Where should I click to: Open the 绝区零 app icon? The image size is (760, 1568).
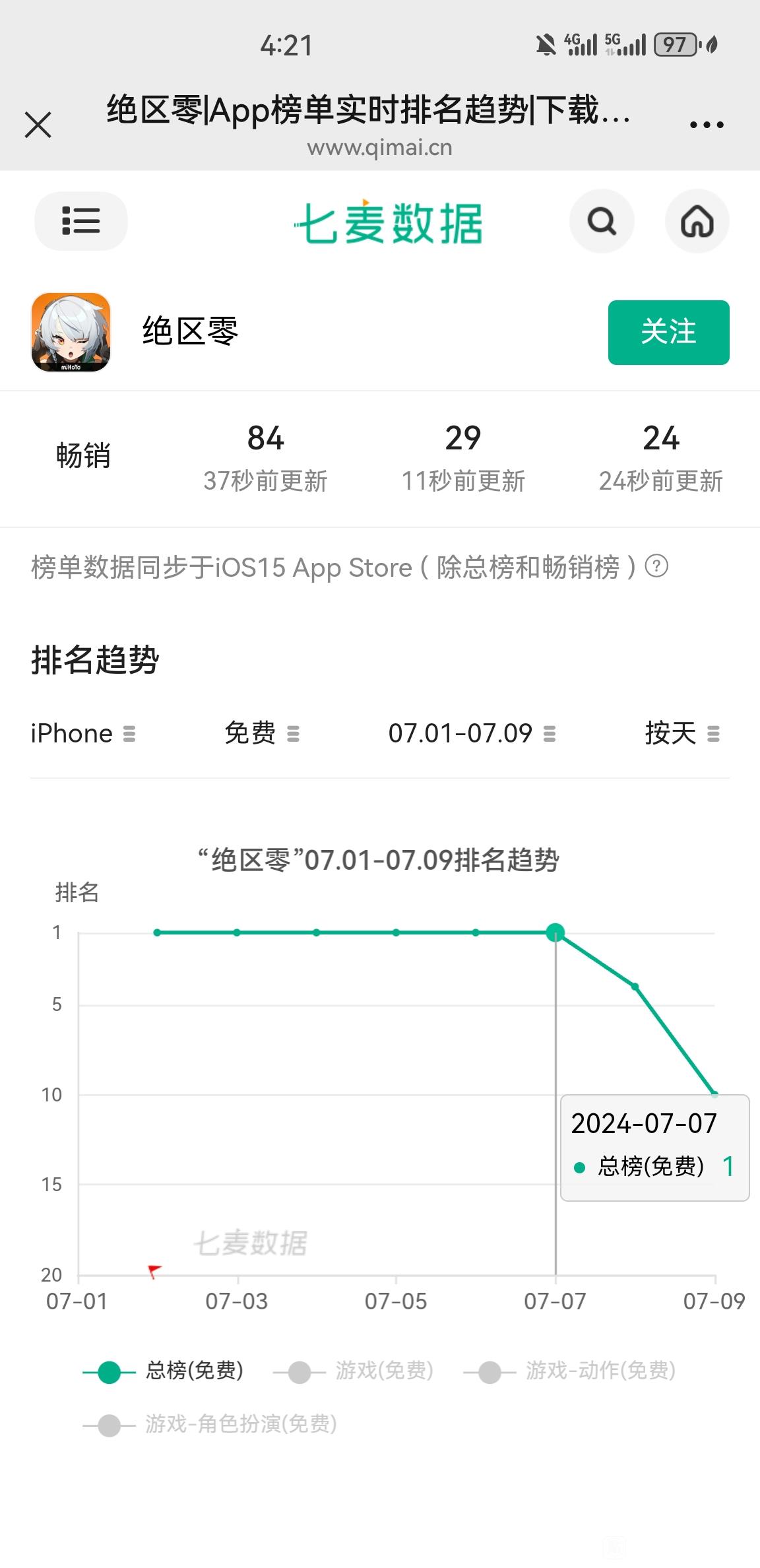(x=71, y=332)
